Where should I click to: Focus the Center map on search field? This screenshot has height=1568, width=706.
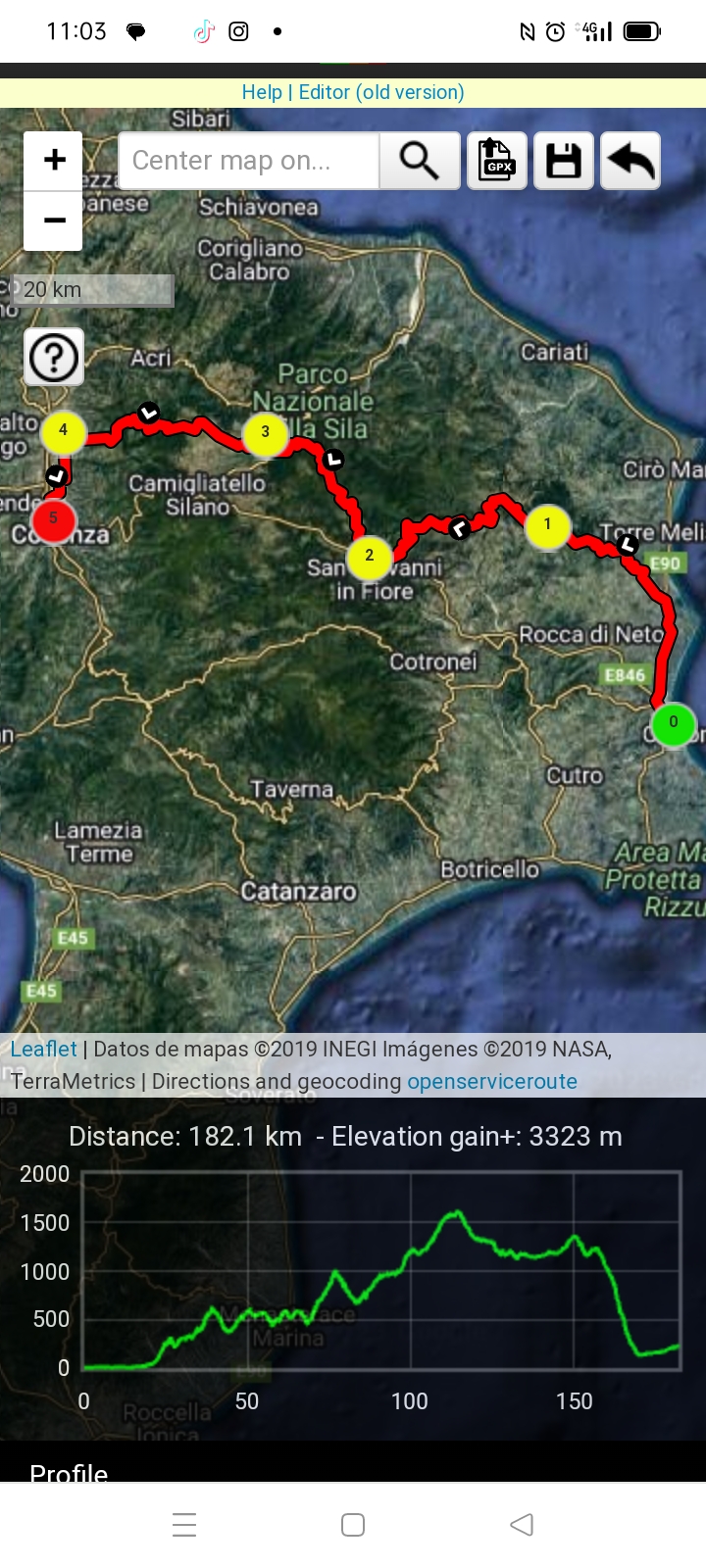point(247,161)
